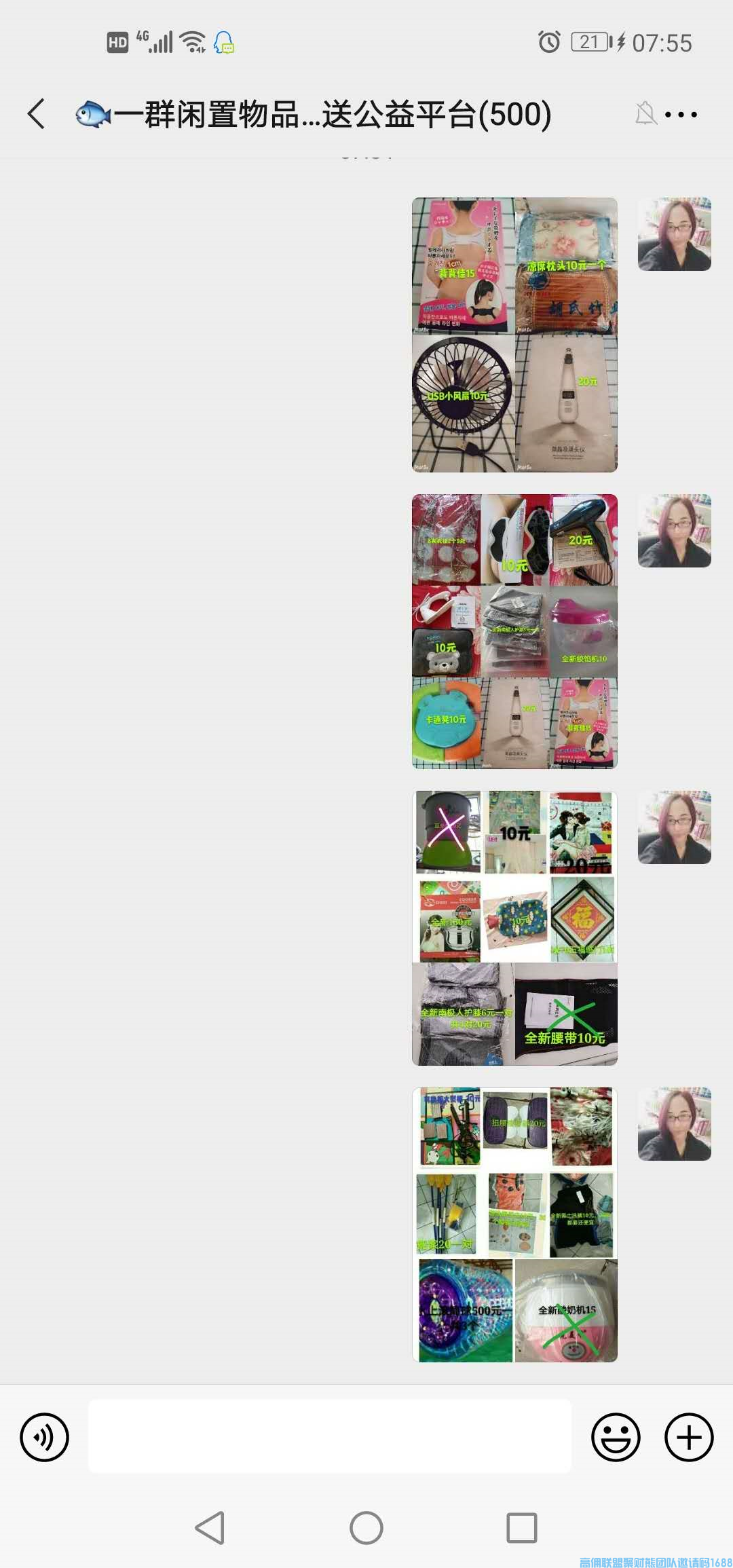
Task: Switch to voice message input
Action: (x=45, y=1437)
